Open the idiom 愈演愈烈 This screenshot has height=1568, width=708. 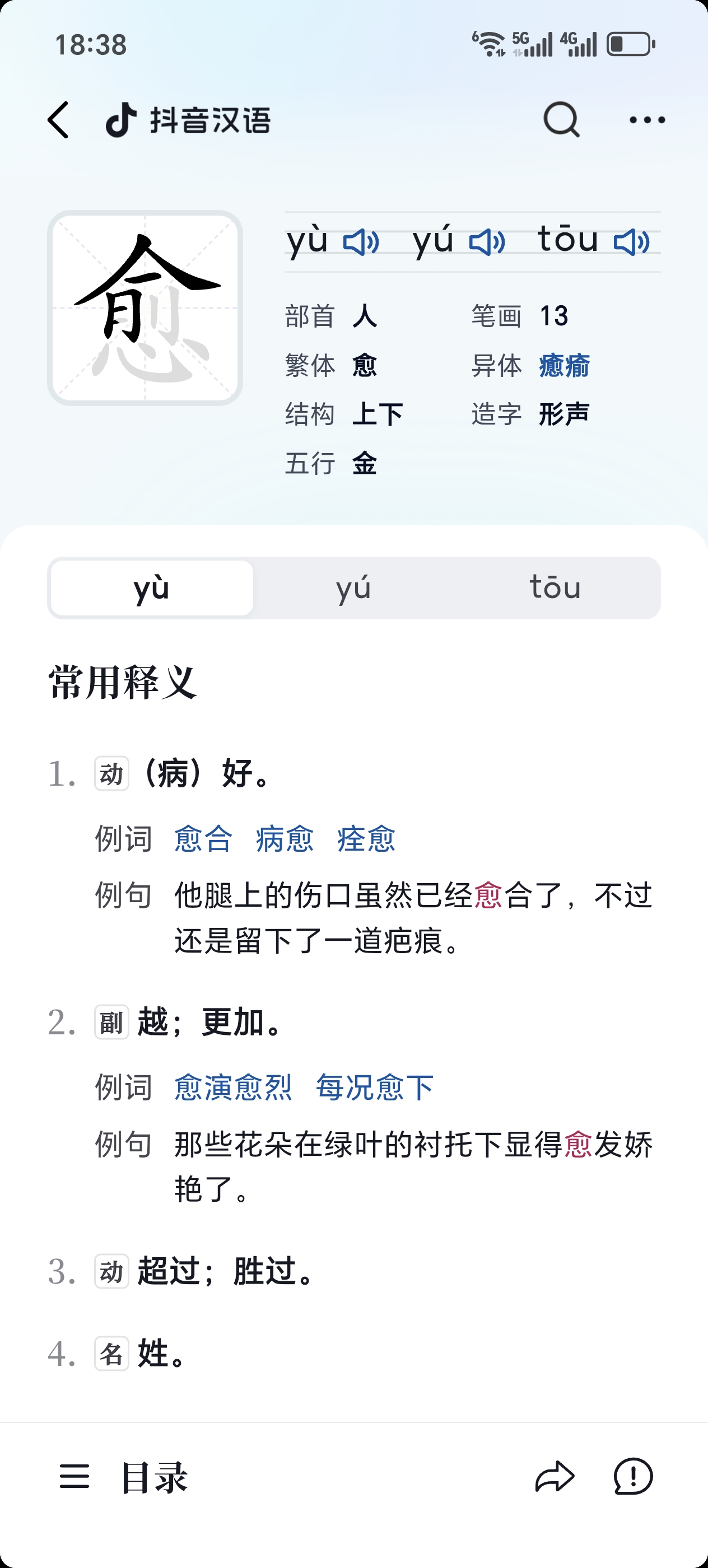(x=233, y=1087)
